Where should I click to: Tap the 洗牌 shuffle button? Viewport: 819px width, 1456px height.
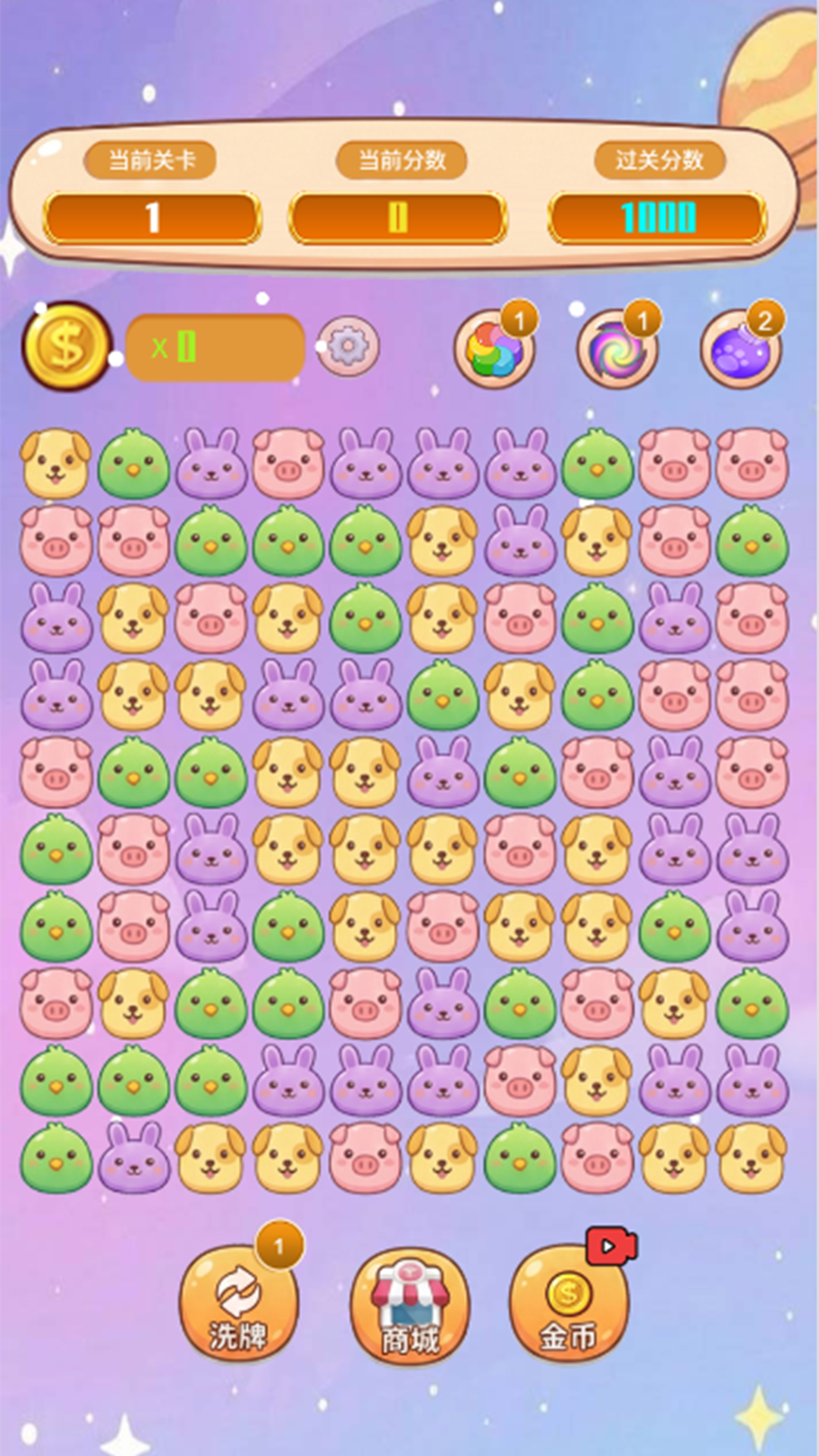pos(239,1303)
